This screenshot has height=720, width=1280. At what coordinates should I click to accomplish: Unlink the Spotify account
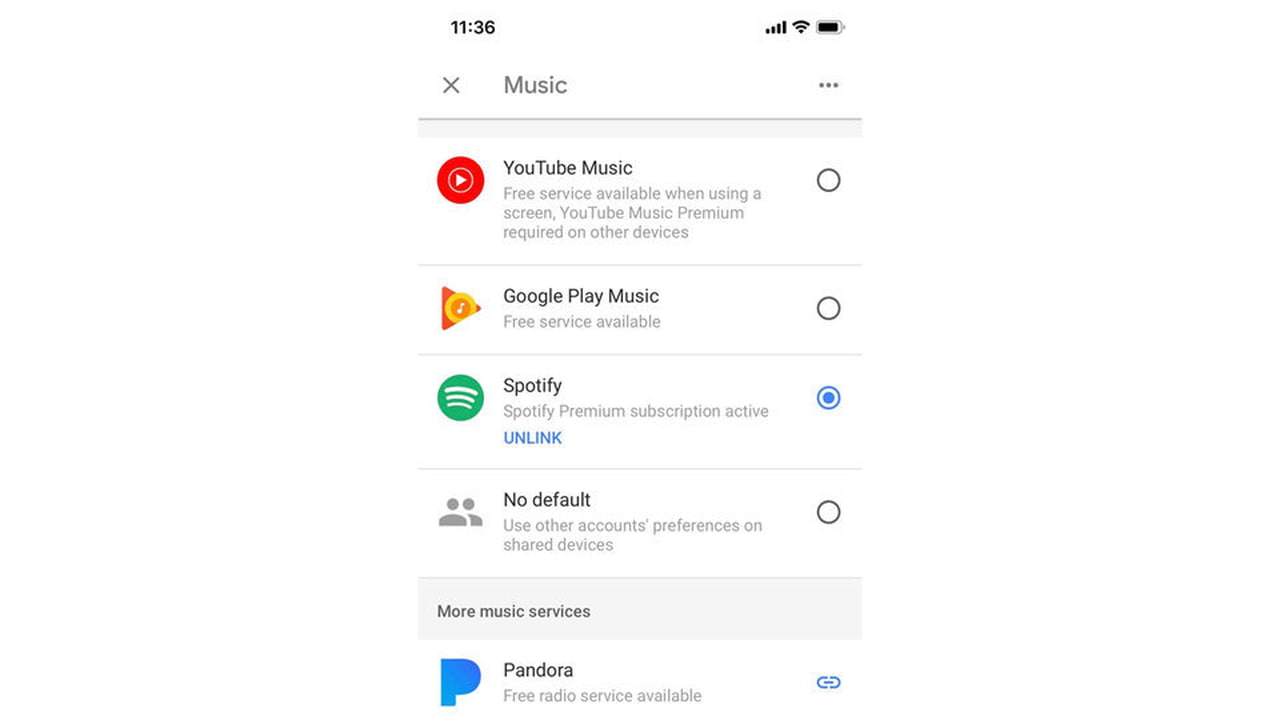(x=532, y=438)
